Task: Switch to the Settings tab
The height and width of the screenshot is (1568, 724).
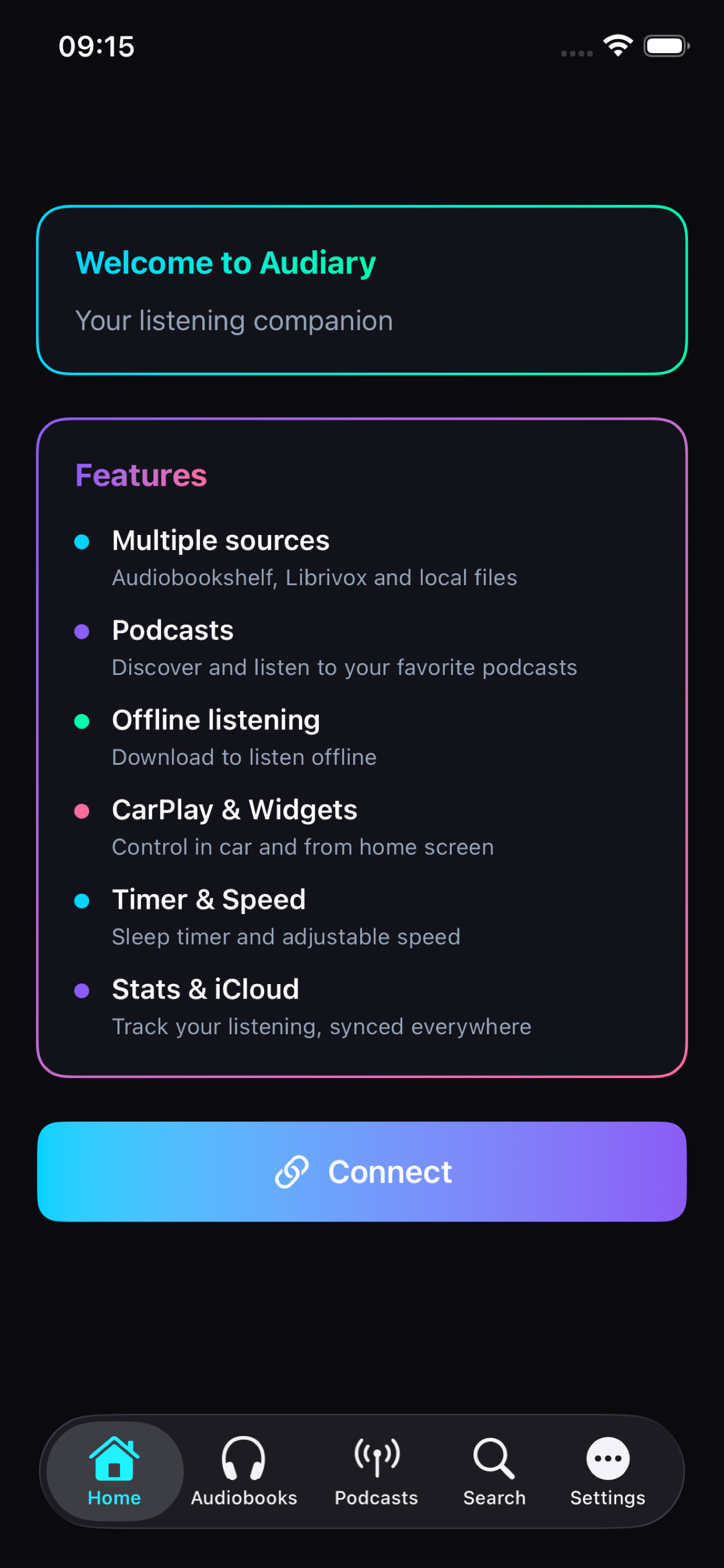Action: click(x=607, y=1473)
